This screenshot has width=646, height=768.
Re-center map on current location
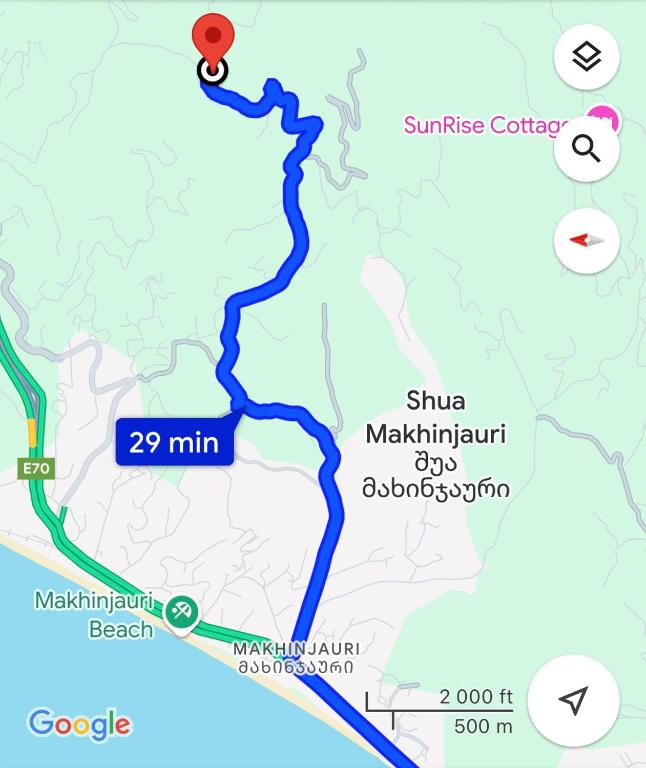coord(573,701)
